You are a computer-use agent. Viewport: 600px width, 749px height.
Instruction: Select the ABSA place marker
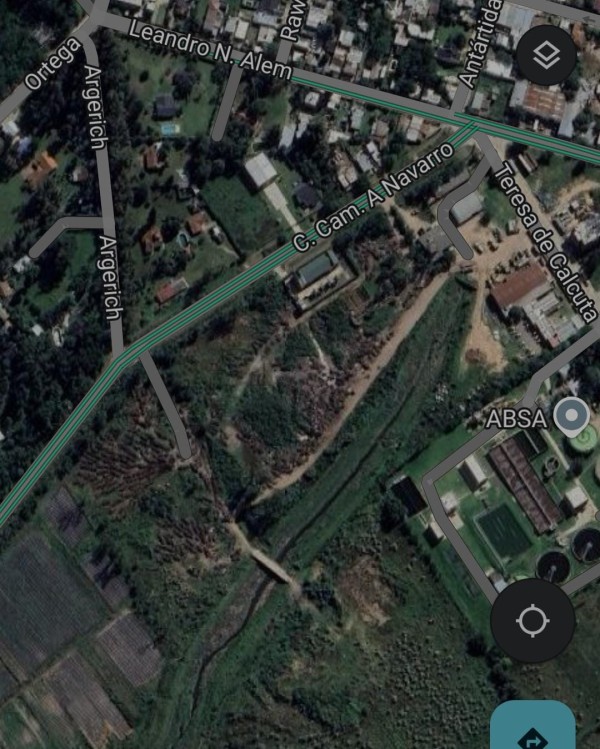coord(571,416)
